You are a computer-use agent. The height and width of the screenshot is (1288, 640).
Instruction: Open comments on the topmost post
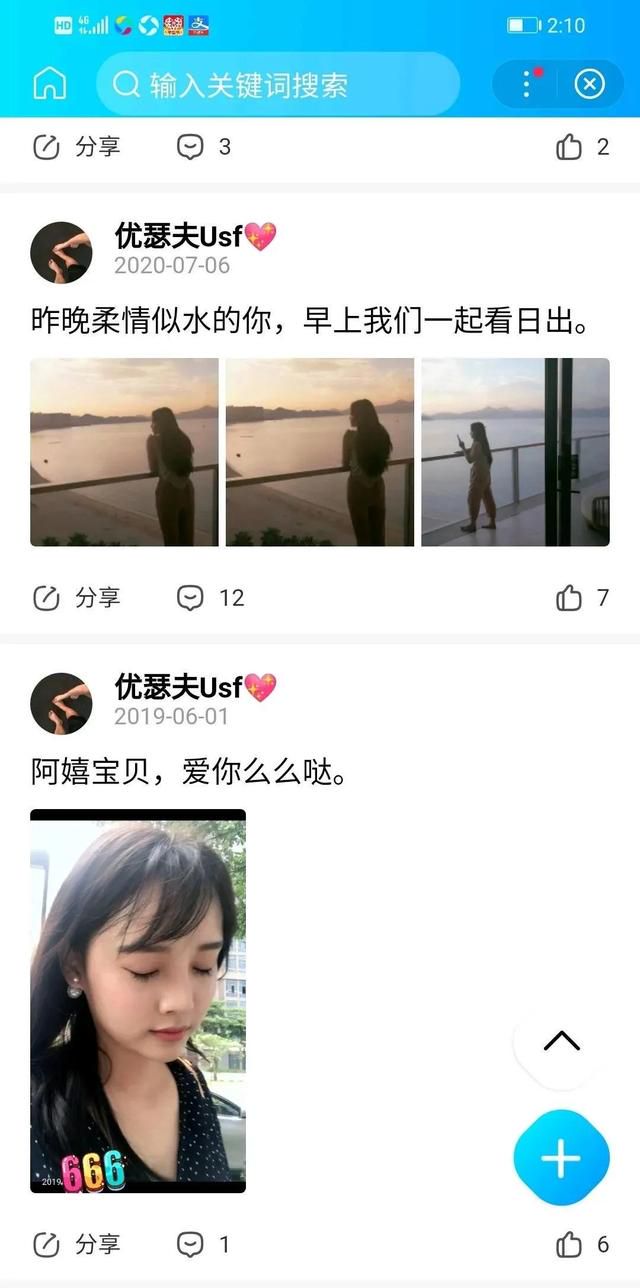point(203,147)
